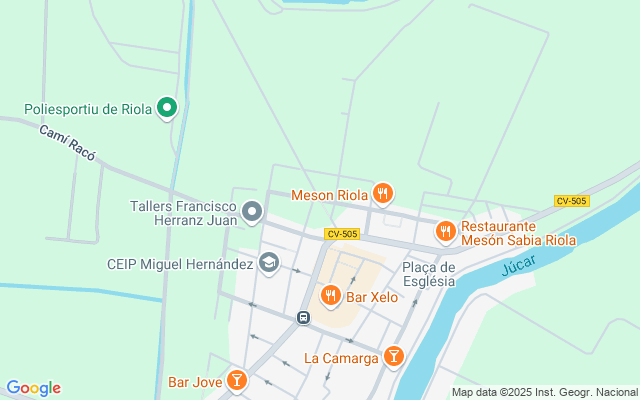Open the Bar Xelo restaurant pin

[x=331, y=295]
